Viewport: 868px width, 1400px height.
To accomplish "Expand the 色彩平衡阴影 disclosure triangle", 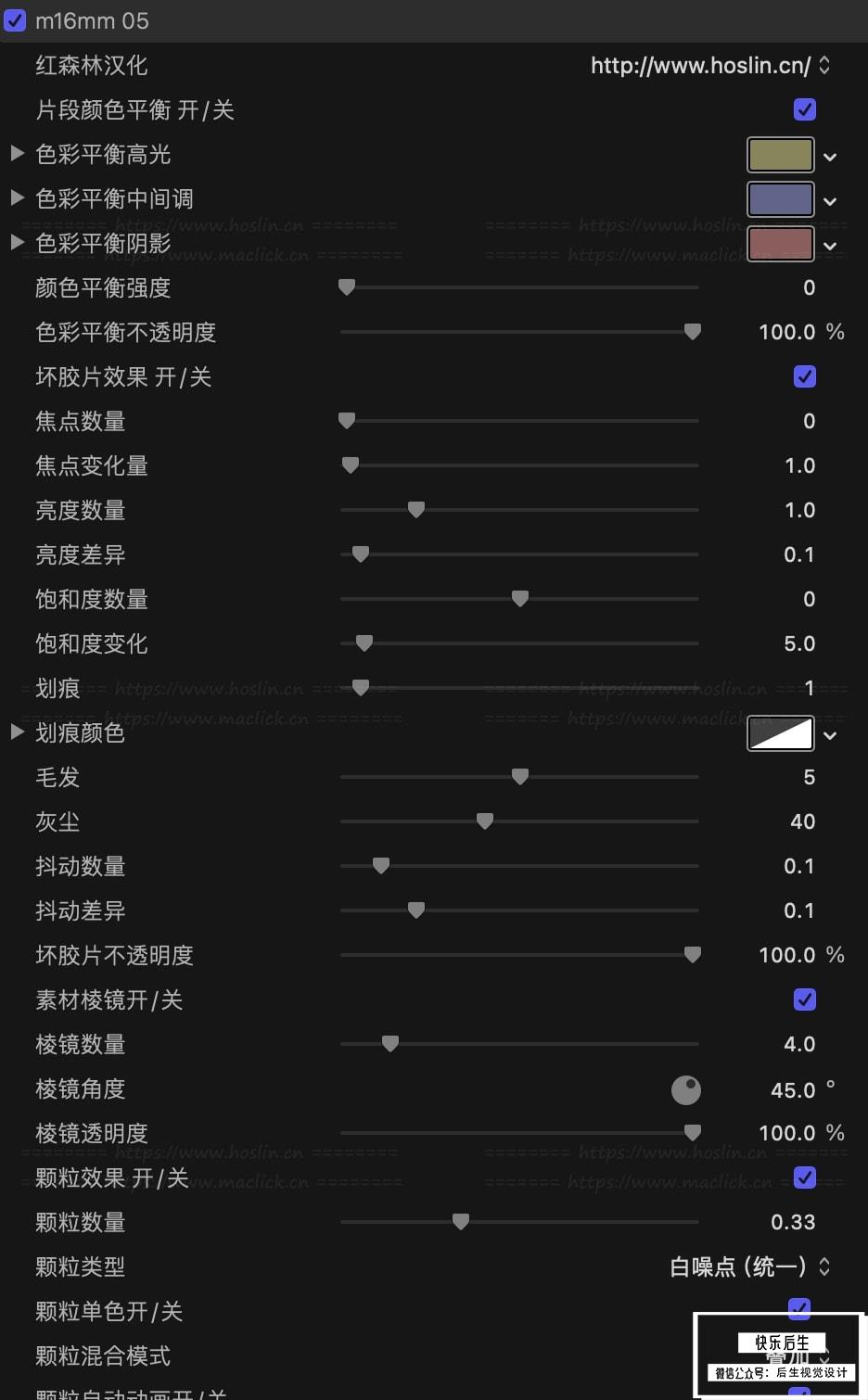I will pyautogui.click(x=17, y=243).
